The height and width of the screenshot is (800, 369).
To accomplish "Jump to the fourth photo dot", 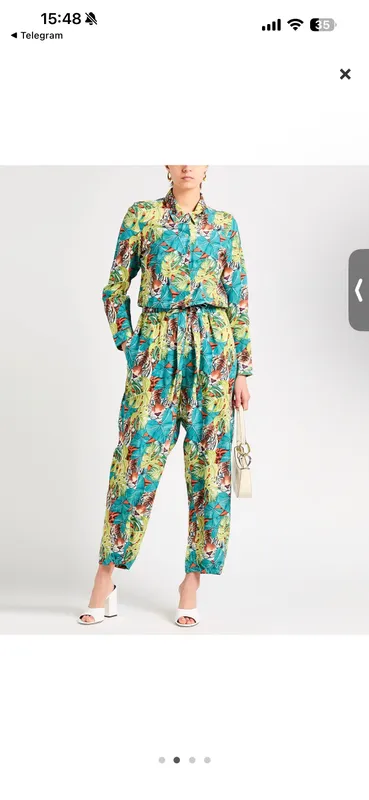I will (x=207, y=760).
